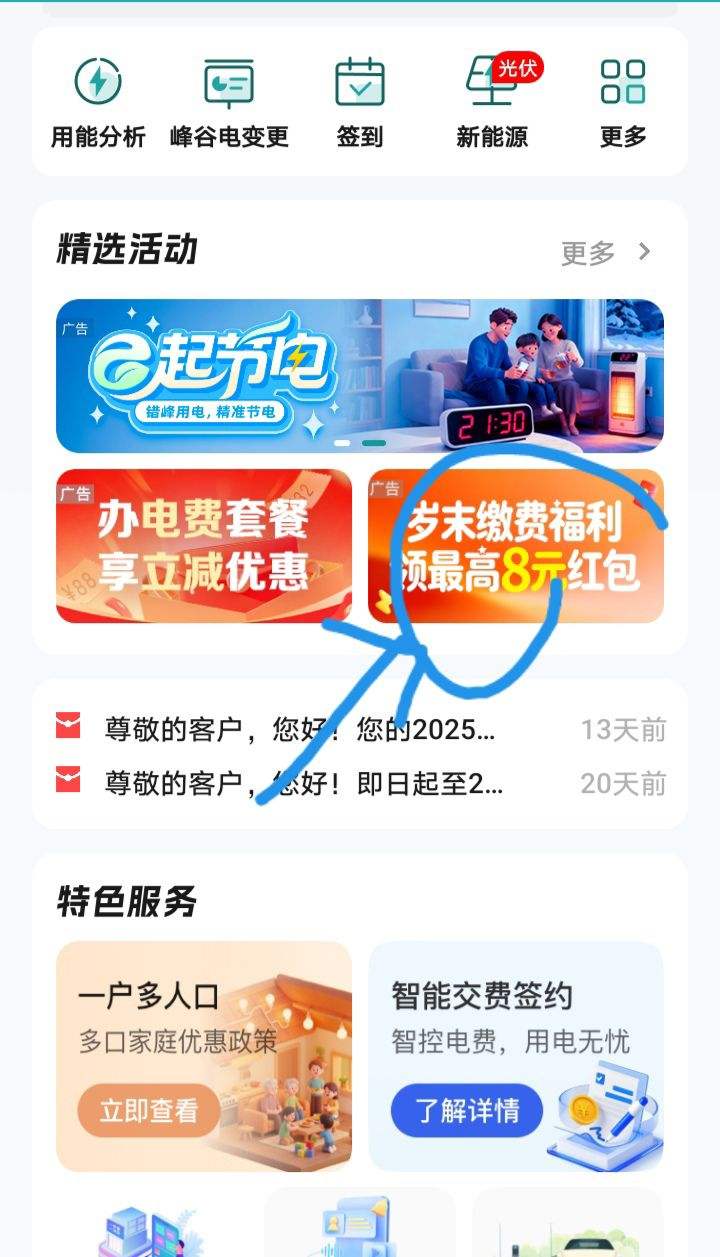
Task: Open the message from 20天前
Action: [360, 783]
